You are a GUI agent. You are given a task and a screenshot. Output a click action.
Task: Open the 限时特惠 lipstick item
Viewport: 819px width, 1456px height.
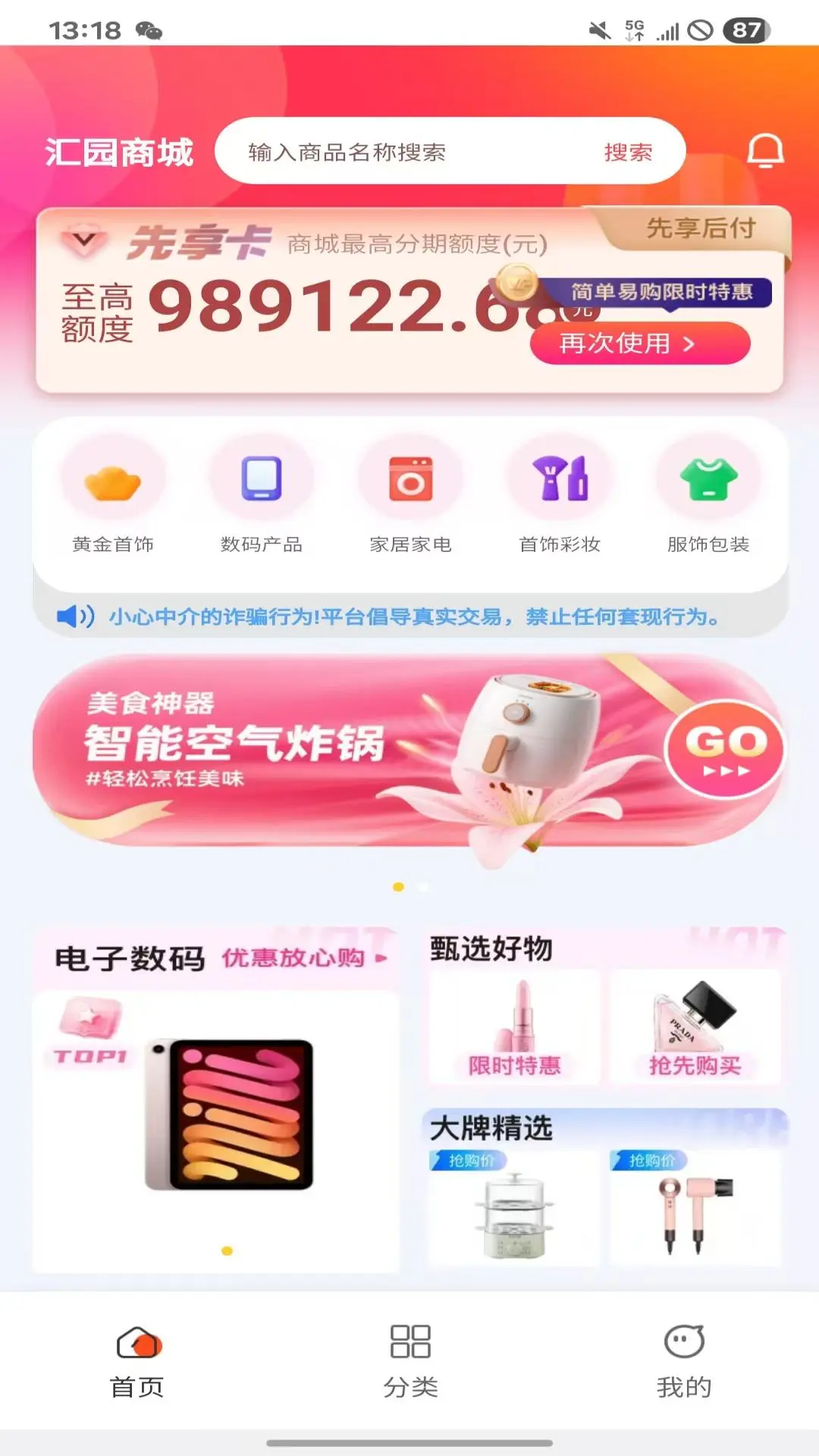[x=514, y=1028]
